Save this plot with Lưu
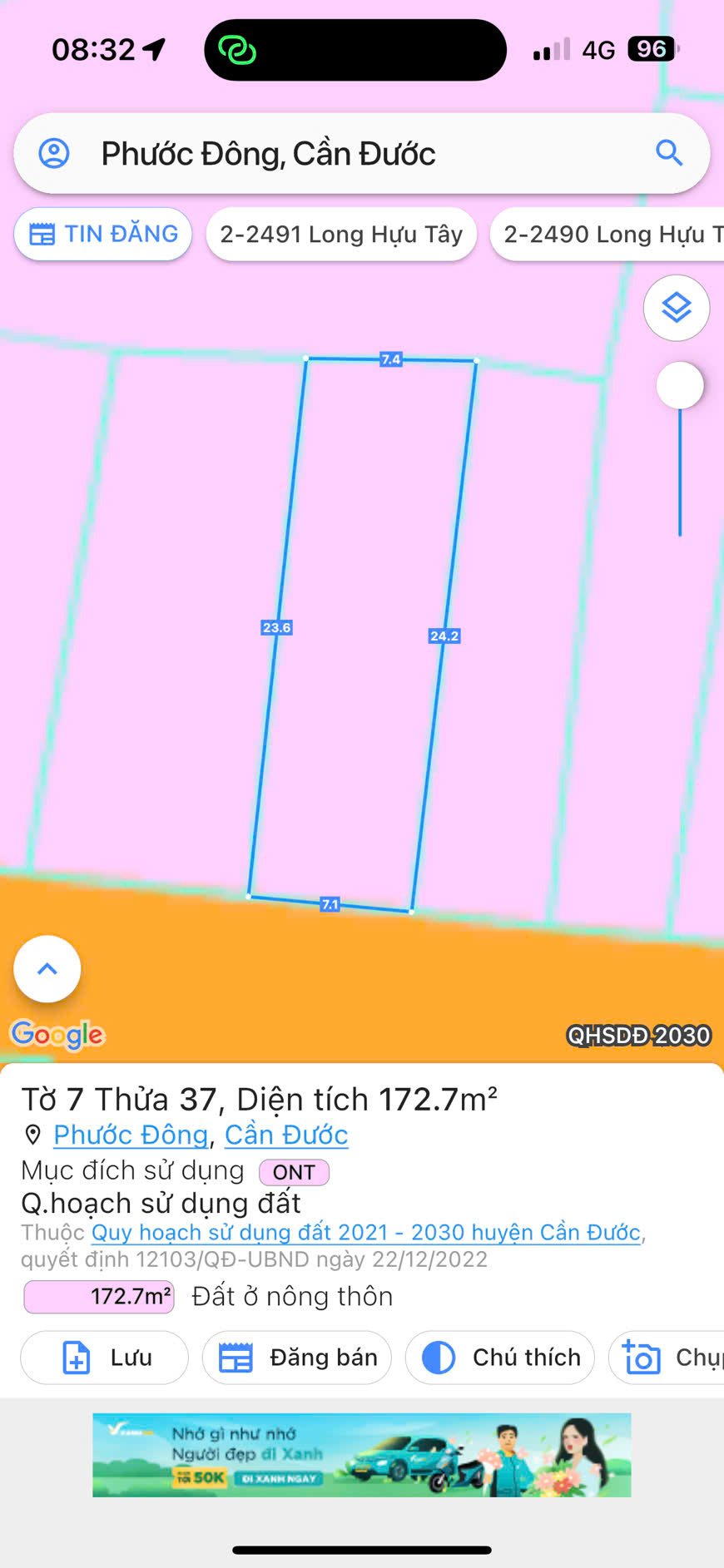The image size is (724, 1568). click(x=105, y=1358)
